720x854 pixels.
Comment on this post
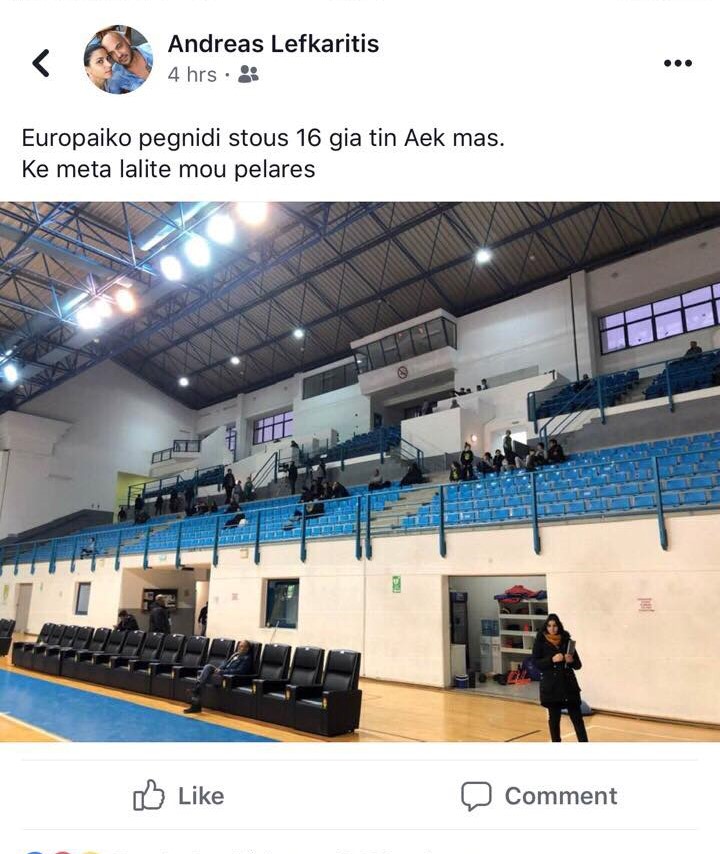coord(539,796)
